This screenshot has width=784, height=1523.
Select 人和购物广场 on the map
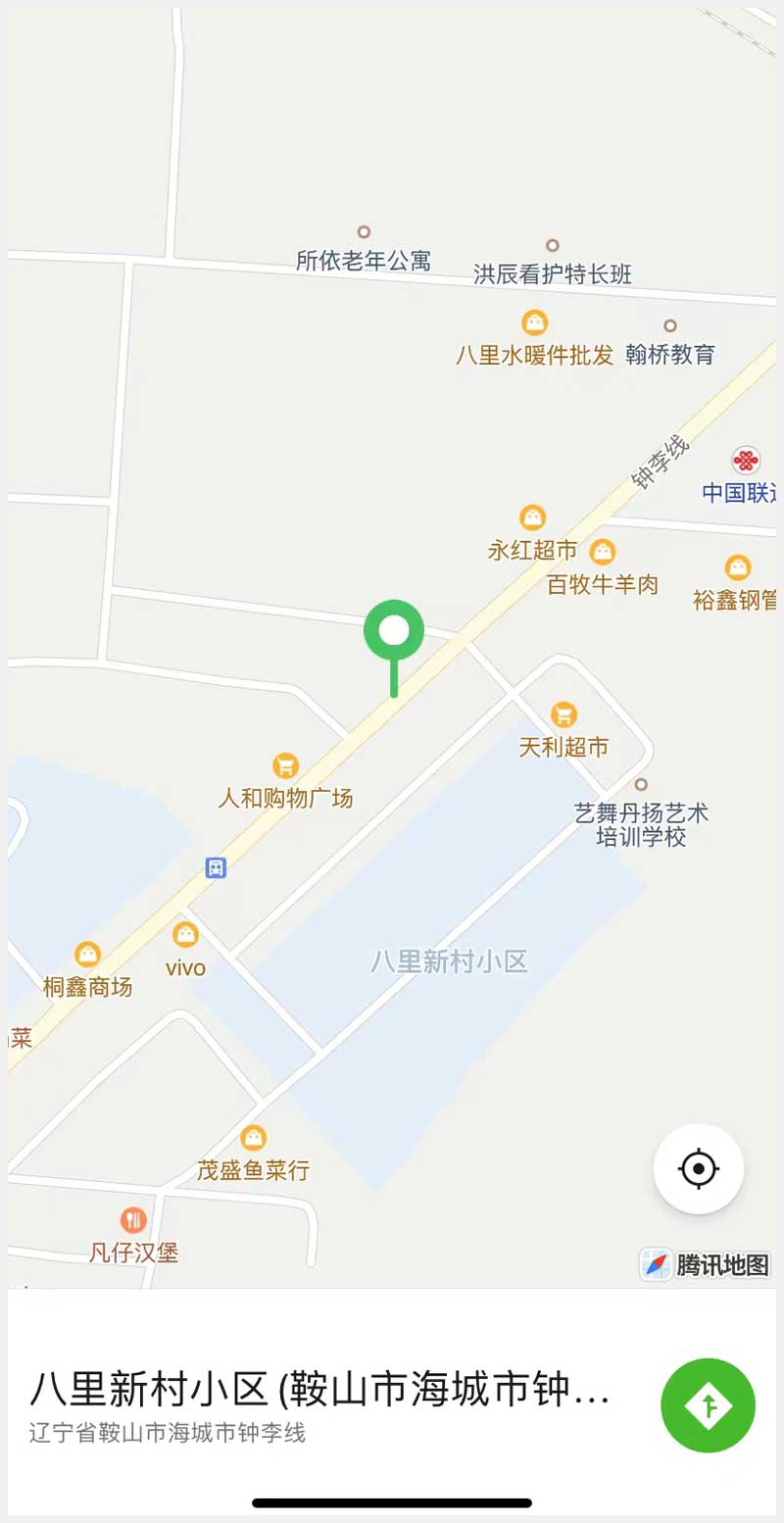point(285,765)
